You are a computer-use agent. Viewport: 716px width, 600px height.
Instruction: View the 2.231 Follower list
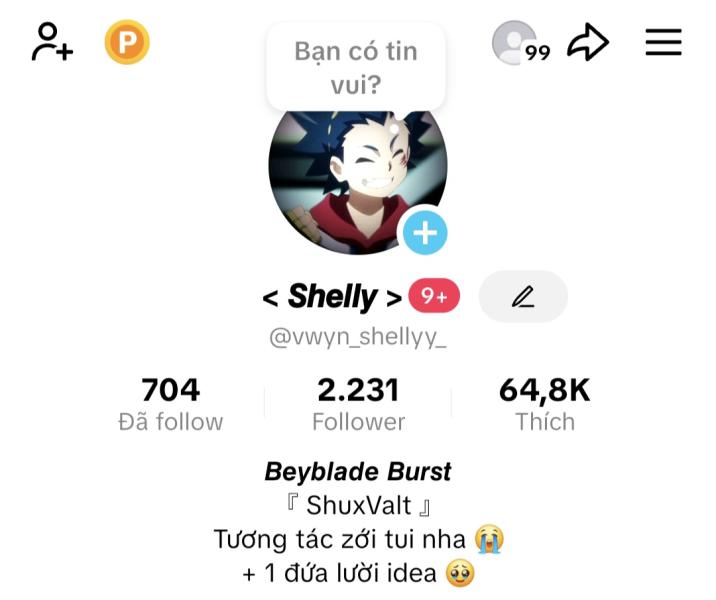358,403
